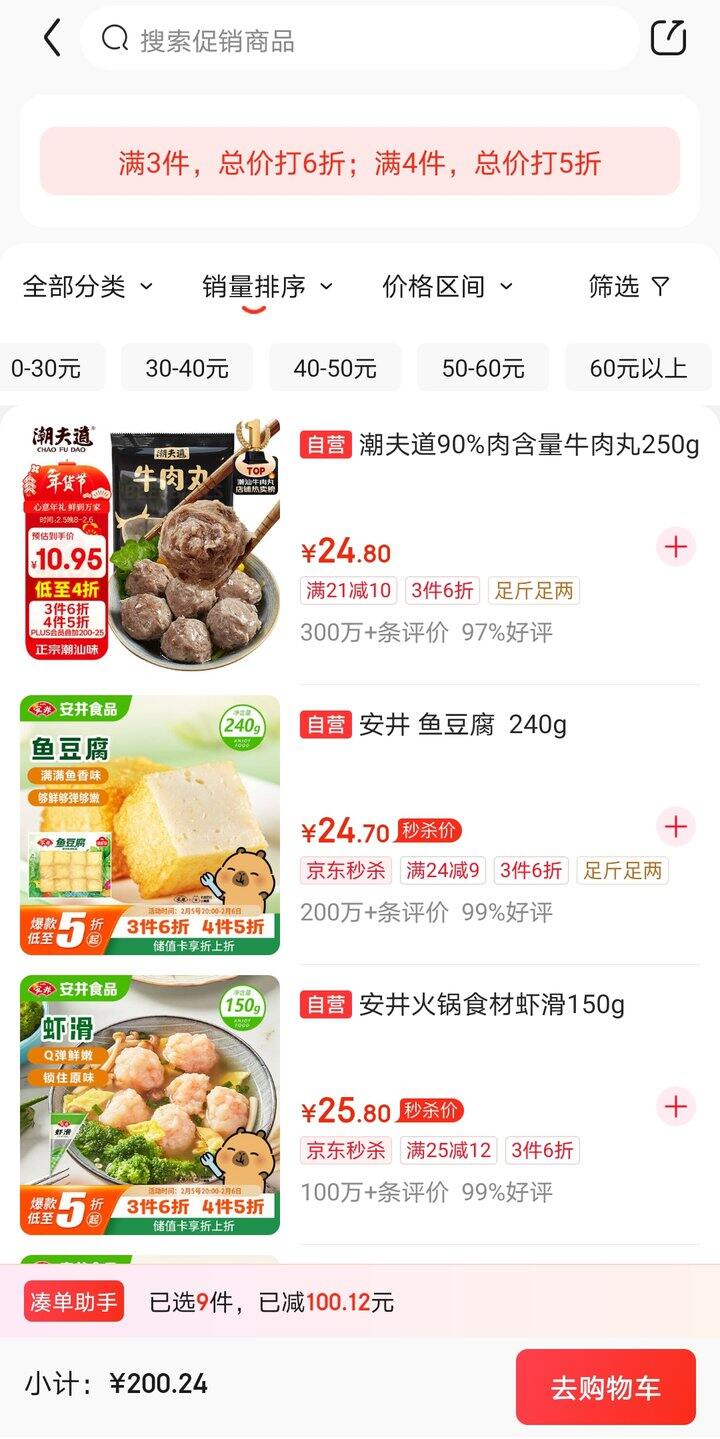Apply the 50-60元 price filter
720x1439 pixels.
pyautogui.click(x=483, y=368)
